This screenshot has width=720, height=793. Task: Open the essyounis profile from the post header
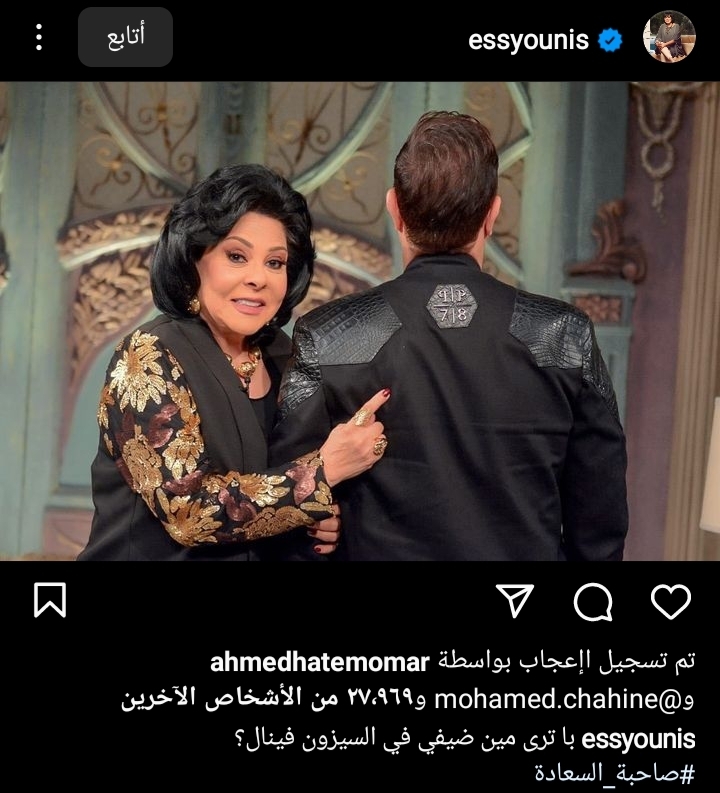click(x=530, y=40)
